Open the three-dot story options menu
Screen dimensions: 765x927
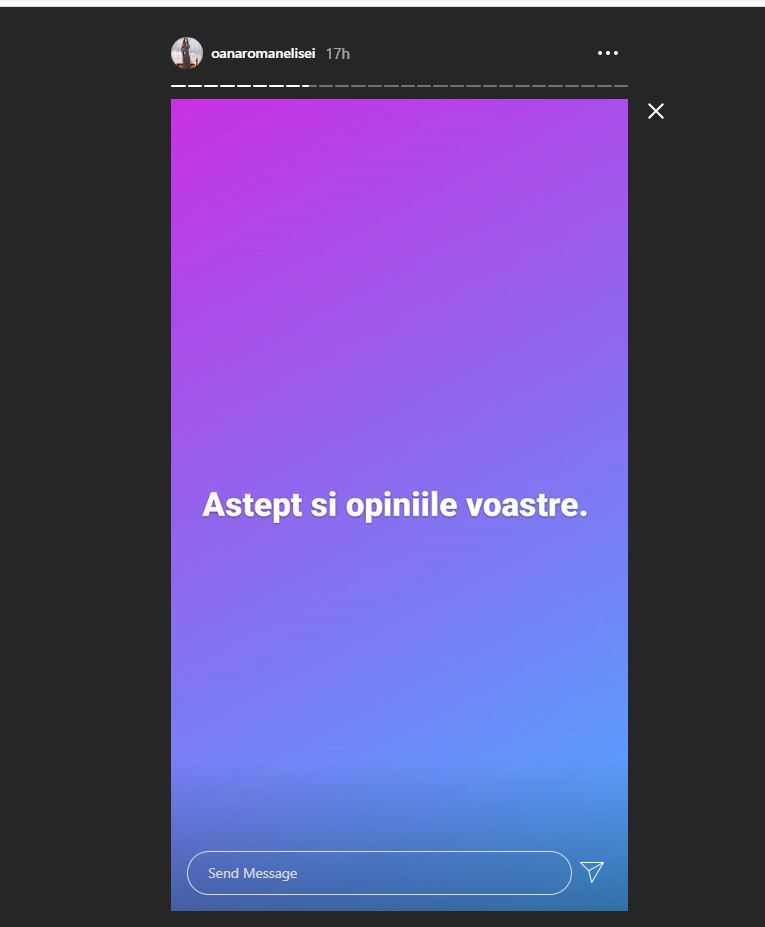point(608,54)
